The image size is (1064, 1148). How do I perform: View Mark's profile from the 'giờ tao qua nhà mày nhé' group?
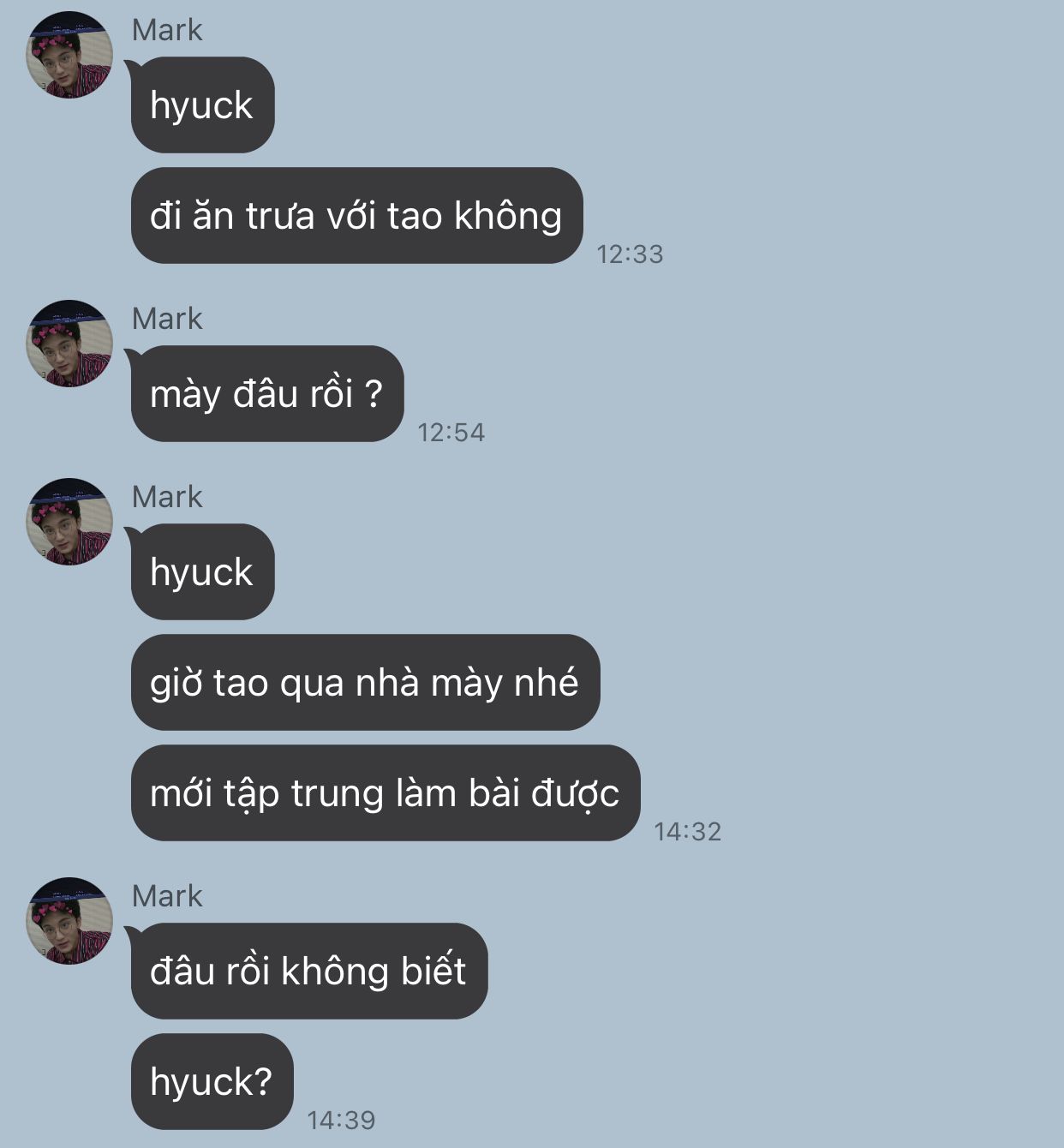coord(69,522)
